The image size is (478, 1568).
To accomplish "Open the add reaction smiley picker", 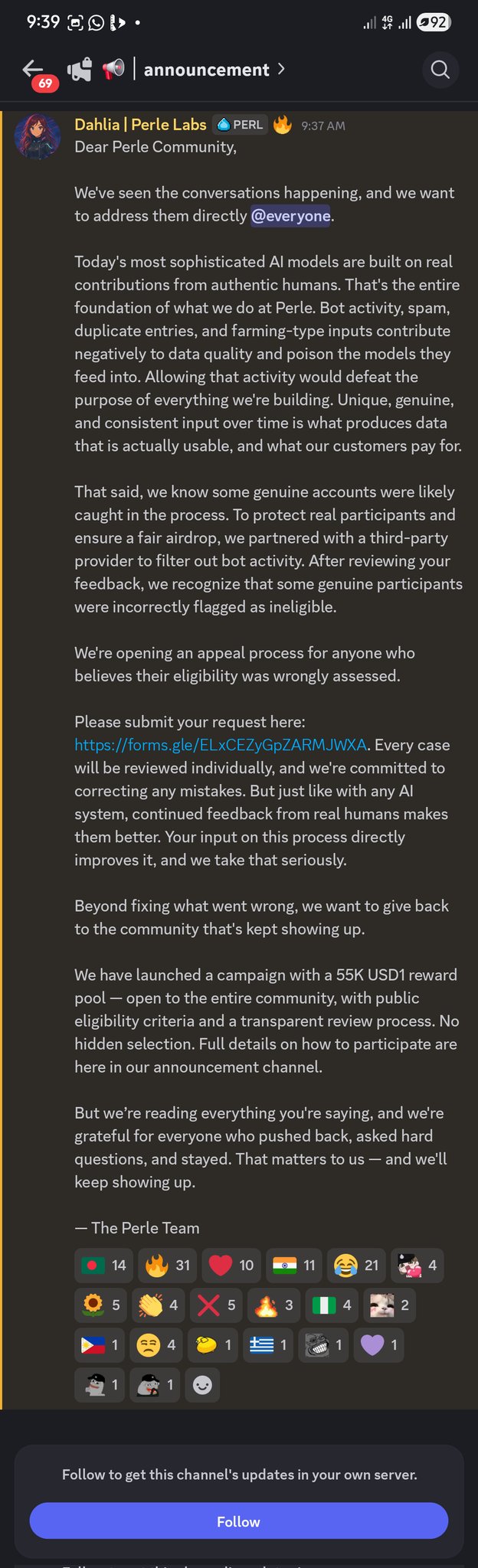I will pyautogui.click(x=202, y=1384).
